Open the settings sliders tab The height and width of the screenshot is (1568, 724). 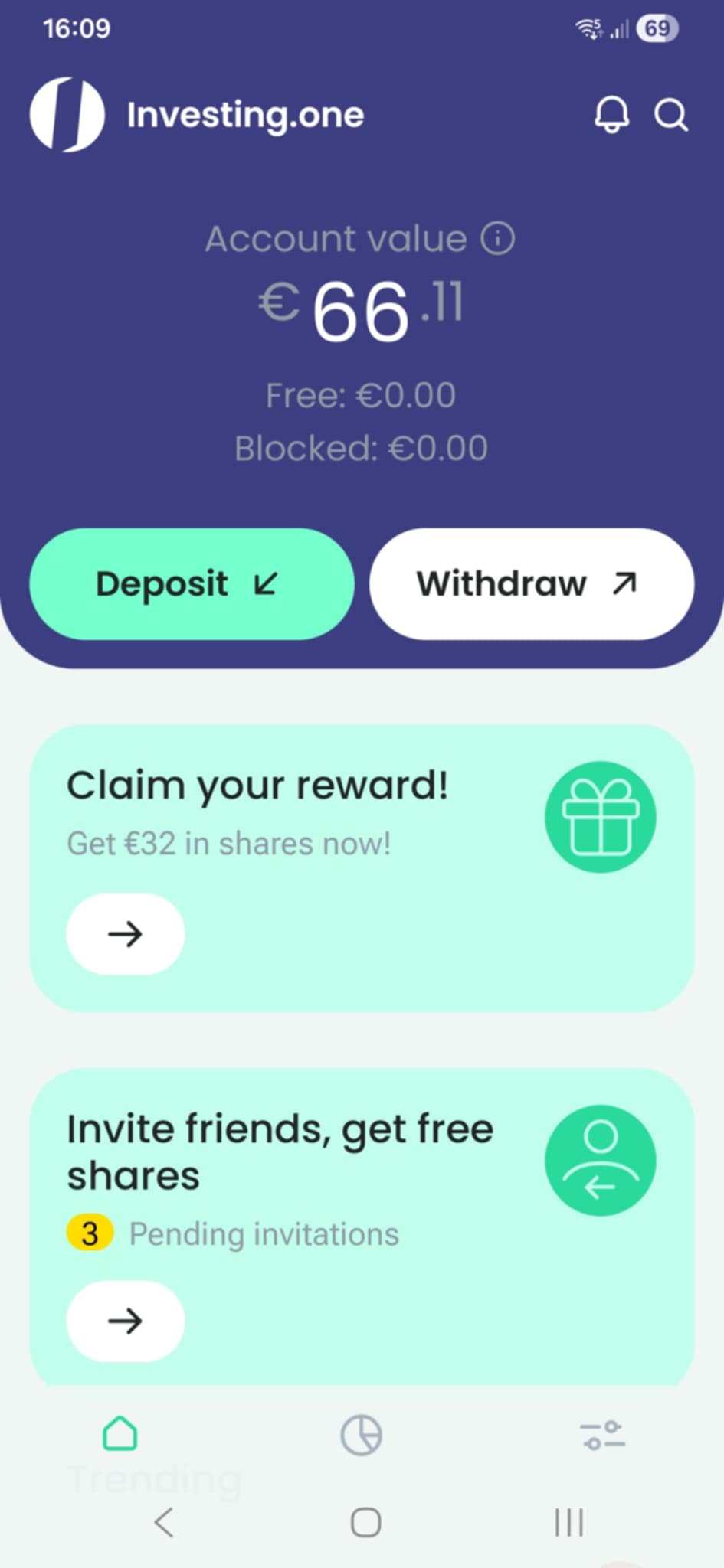602,1435
